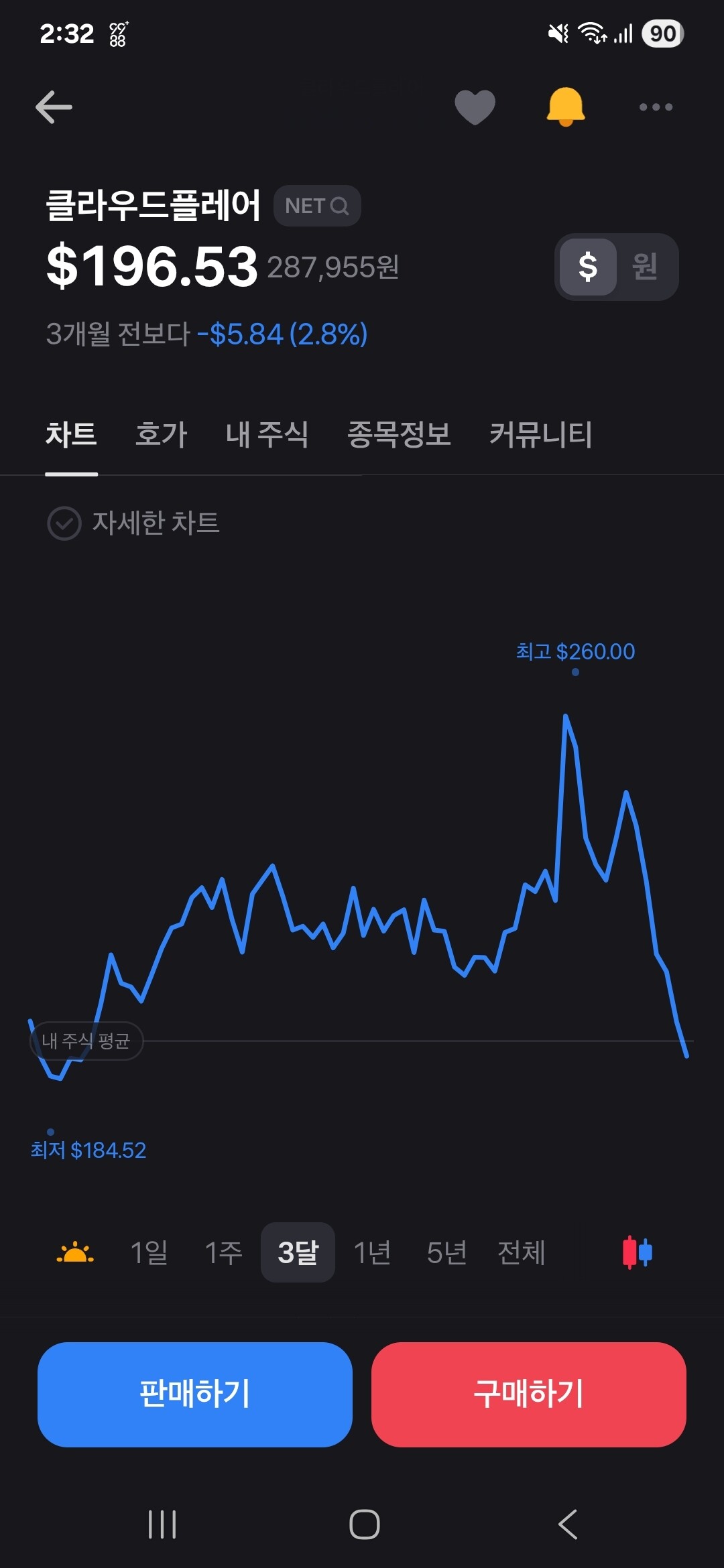View the 종목정보 tab

tap(399, 434)
